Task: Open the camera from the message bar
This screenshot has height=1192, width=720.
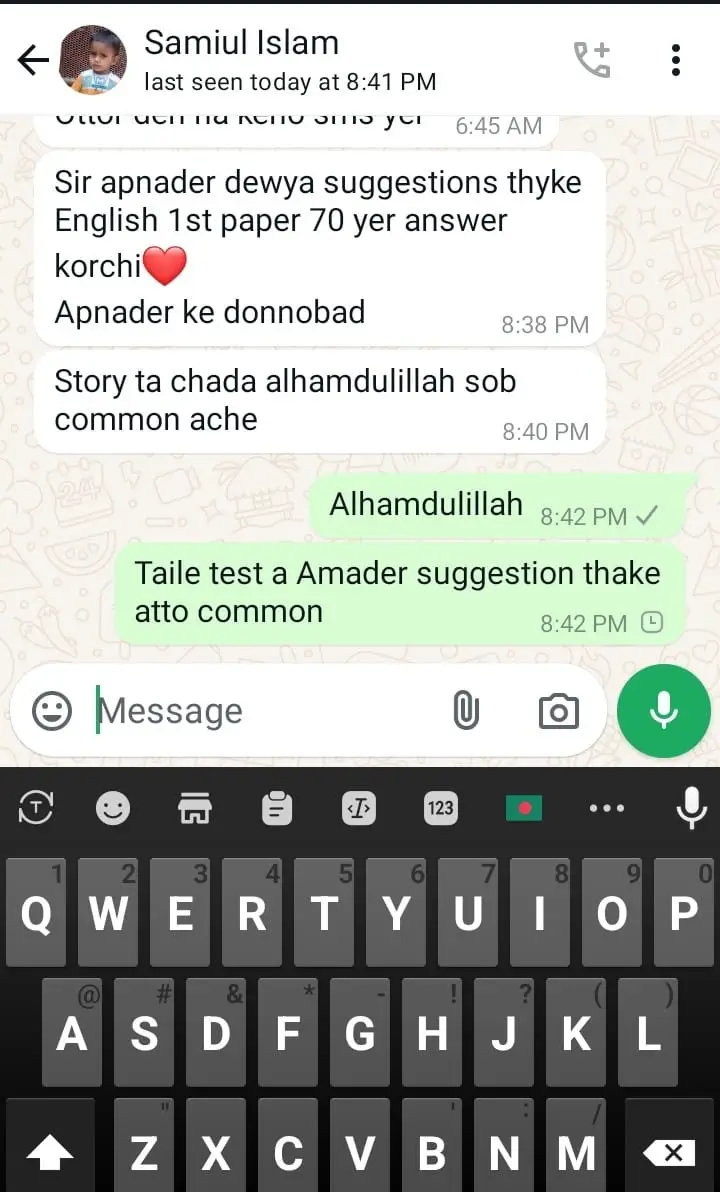Action: click(558, 711)
